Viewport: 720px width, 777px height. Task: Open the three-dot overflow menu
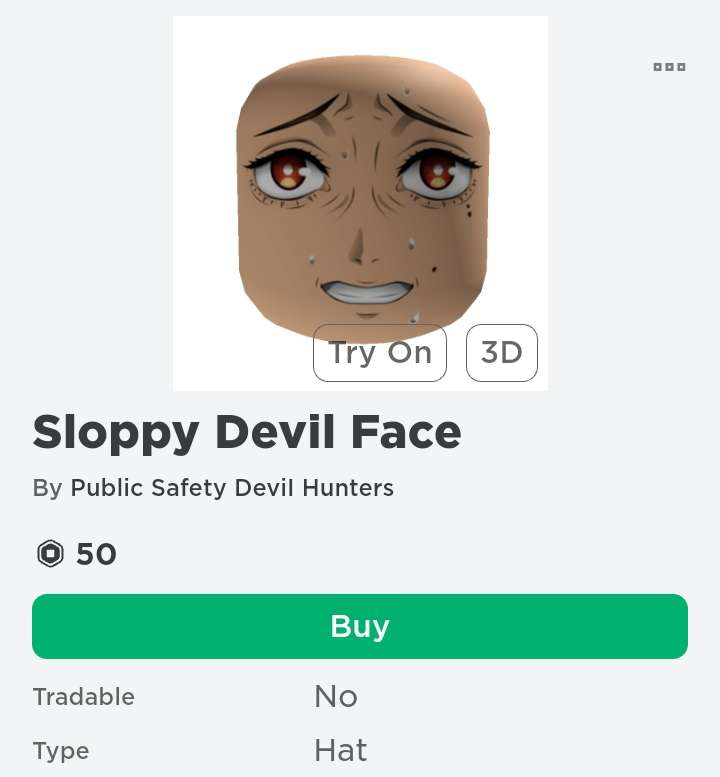coord(669,67)
